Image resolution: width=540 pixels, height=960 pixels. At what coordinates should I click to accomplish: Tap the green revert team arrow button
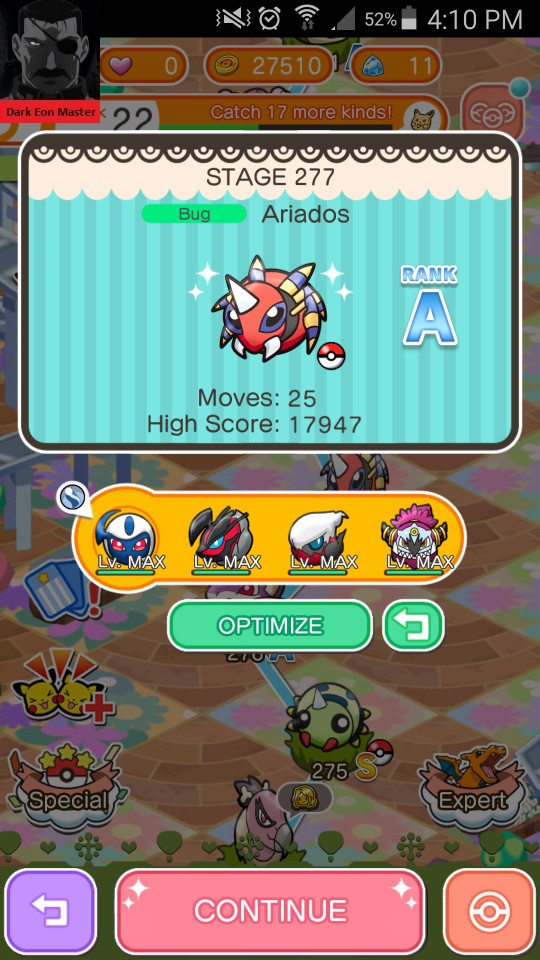click(x=413, y=626)
